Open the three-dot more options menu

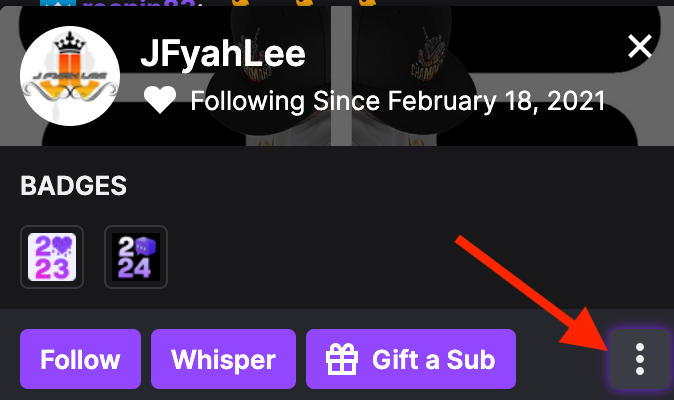[x=639, y=358]
